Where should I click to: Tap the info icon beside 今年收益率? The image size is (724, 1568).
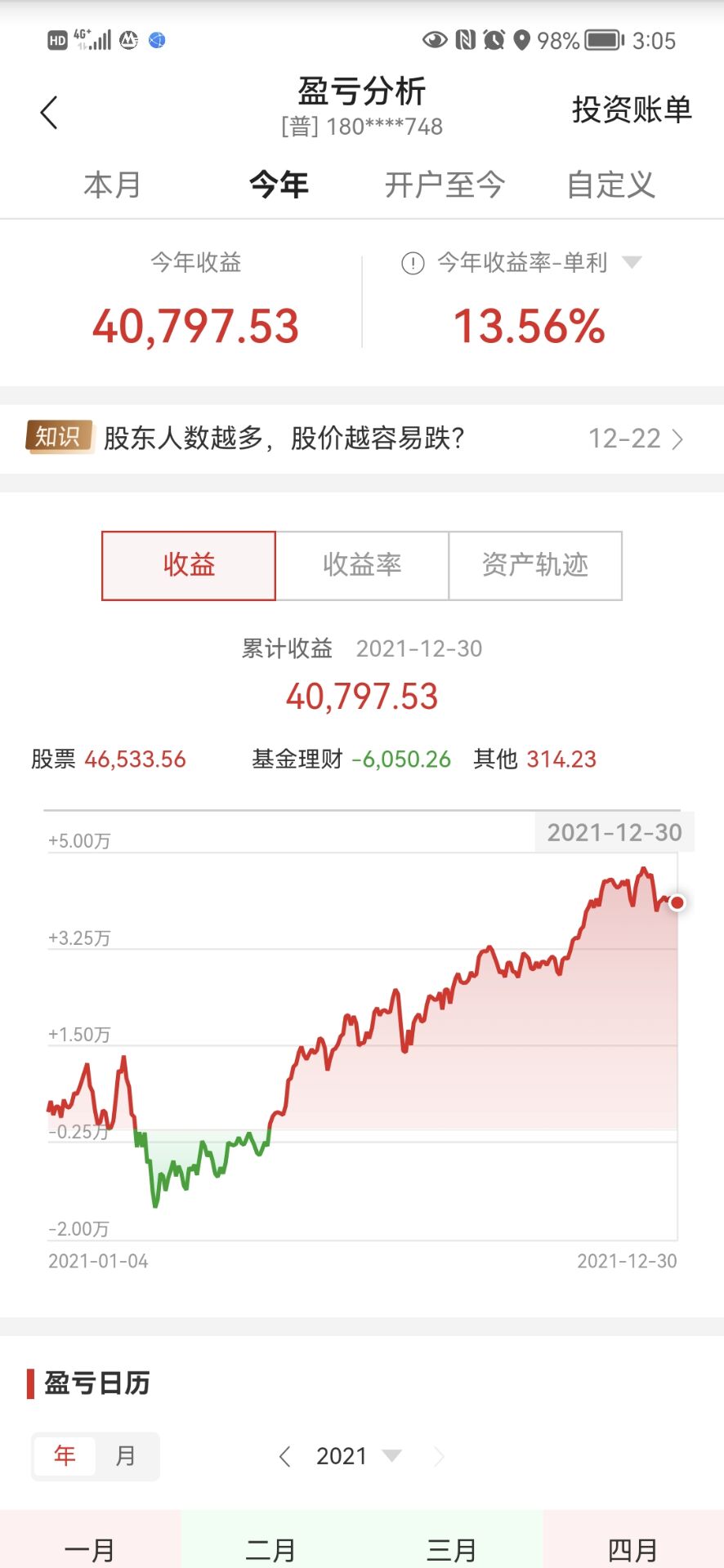pos(413,263)
